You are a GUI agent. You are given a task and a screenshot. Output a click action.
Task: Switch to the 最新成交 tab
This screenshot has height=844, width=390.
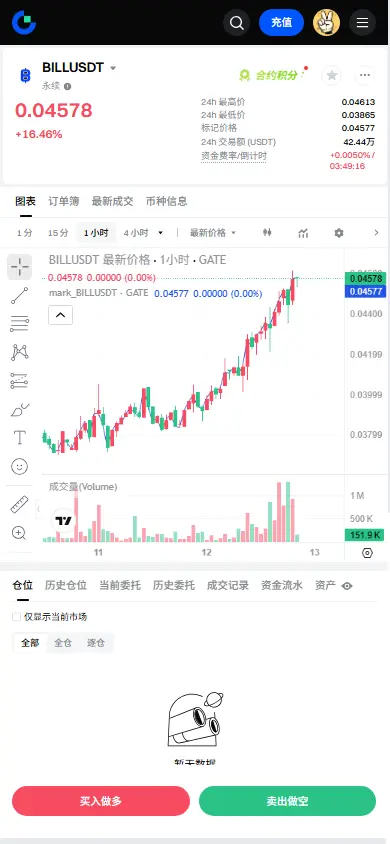[x=112, y=201]
